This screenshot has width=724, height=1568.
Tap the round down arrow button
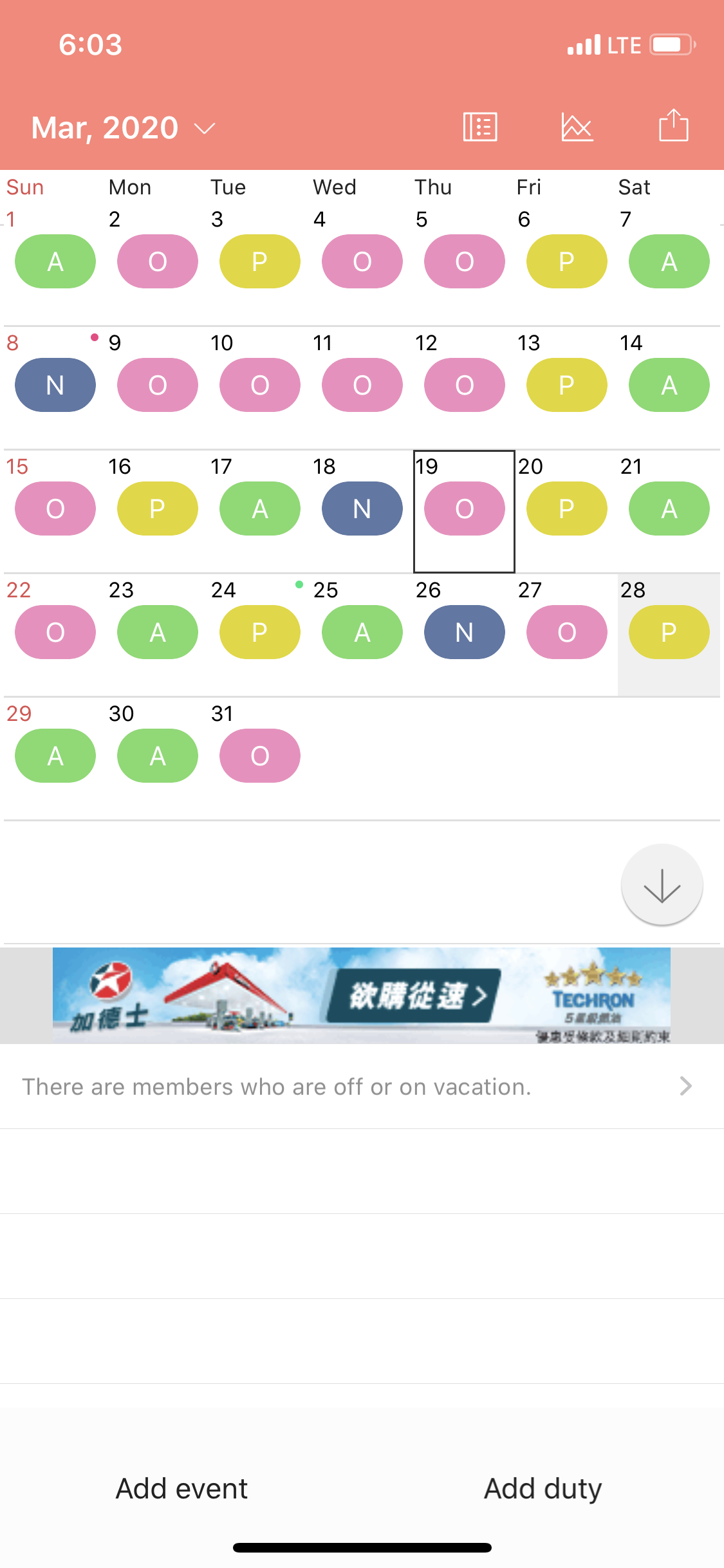(662, 885)
